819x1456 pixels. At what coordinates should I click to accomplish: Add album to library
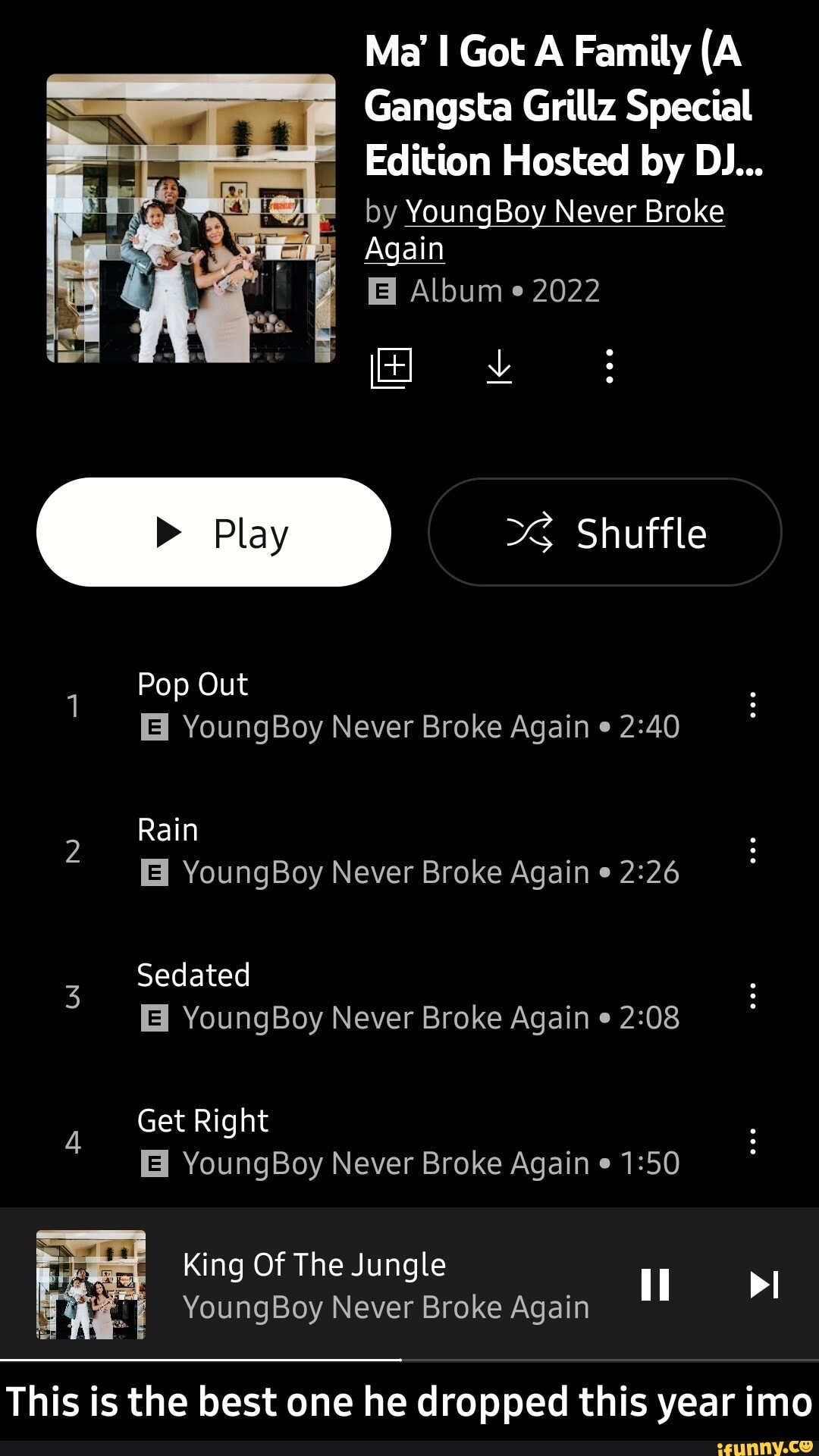click(391, 368)
